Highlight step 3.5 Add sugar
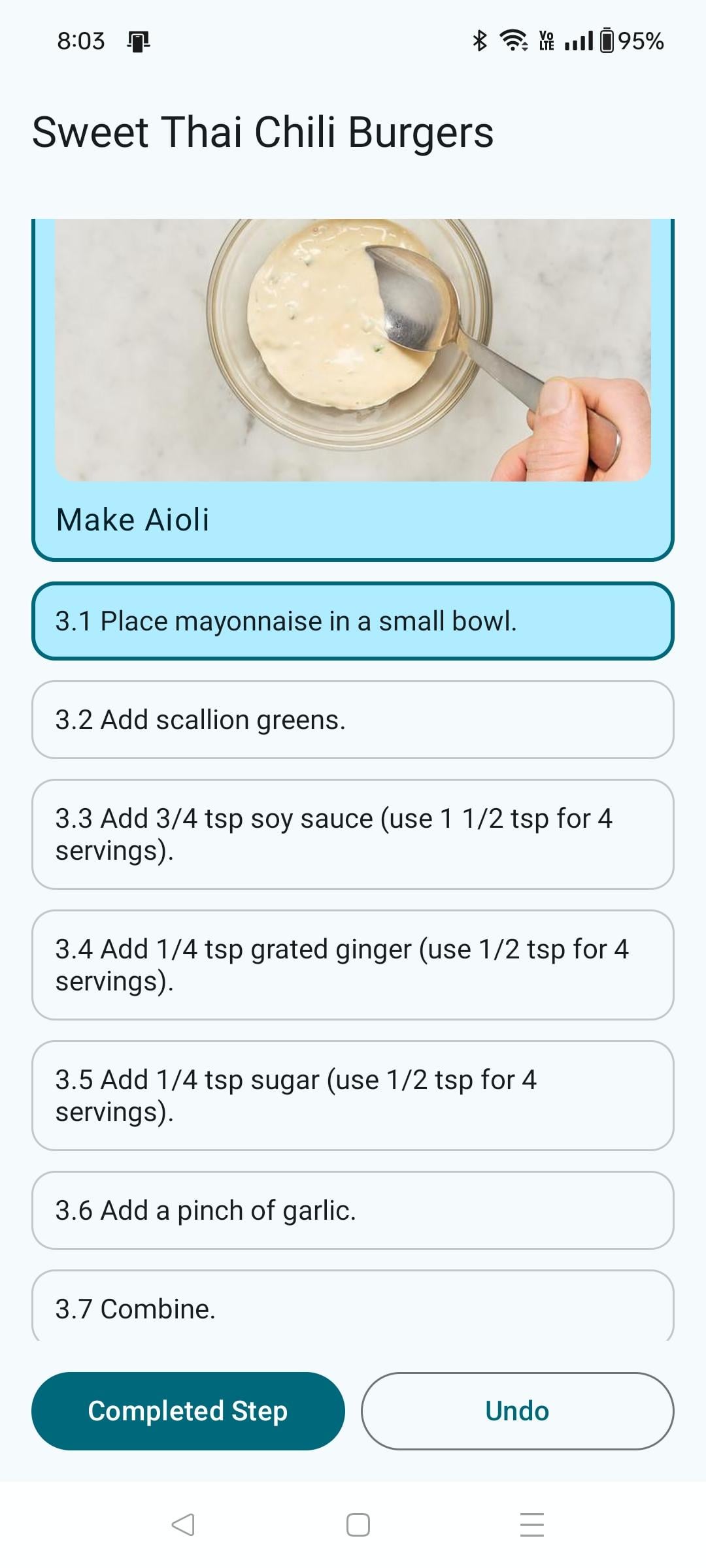The width and height of the screenshot is (706, 1568). click(x=352, y=1095)
